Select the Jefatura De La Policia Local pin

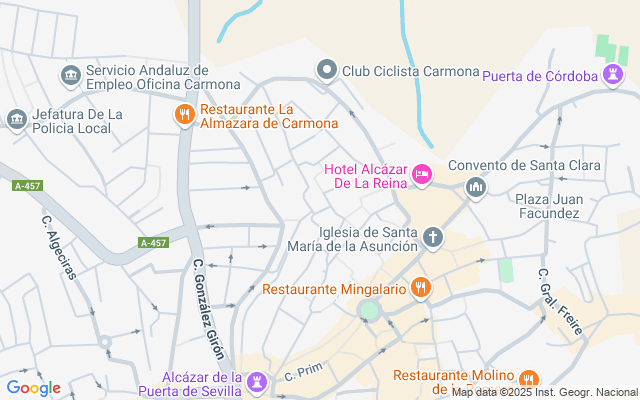pos(17,120)
